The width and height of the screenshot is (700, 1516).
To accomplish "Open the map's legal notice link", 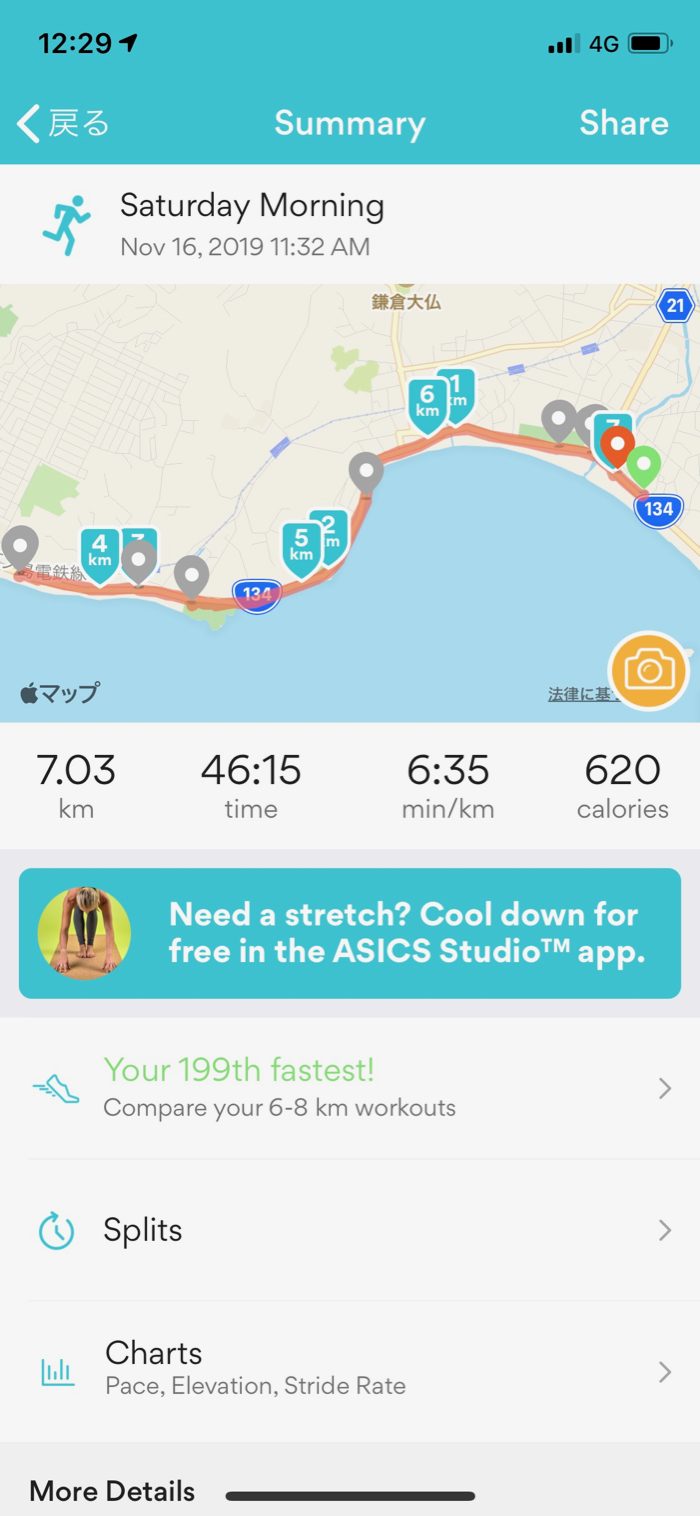I will click(x=578, y=694).
